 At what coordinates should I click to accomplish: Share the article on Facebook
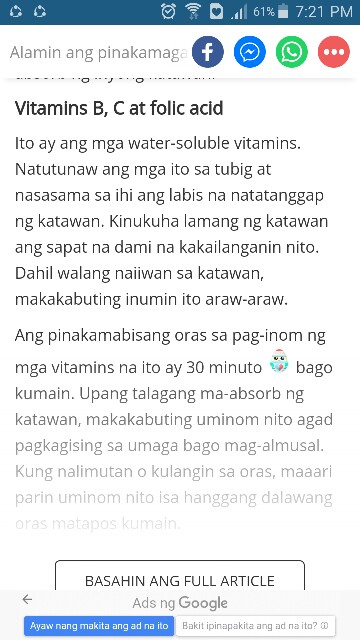coord(208,52)
